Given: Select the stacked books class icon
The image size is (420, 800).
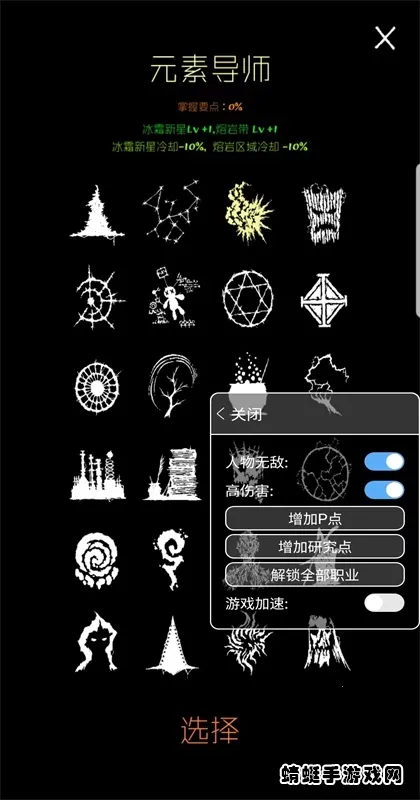Looking at the screenshot, I should pyautogui.click(x=173, y=476).
